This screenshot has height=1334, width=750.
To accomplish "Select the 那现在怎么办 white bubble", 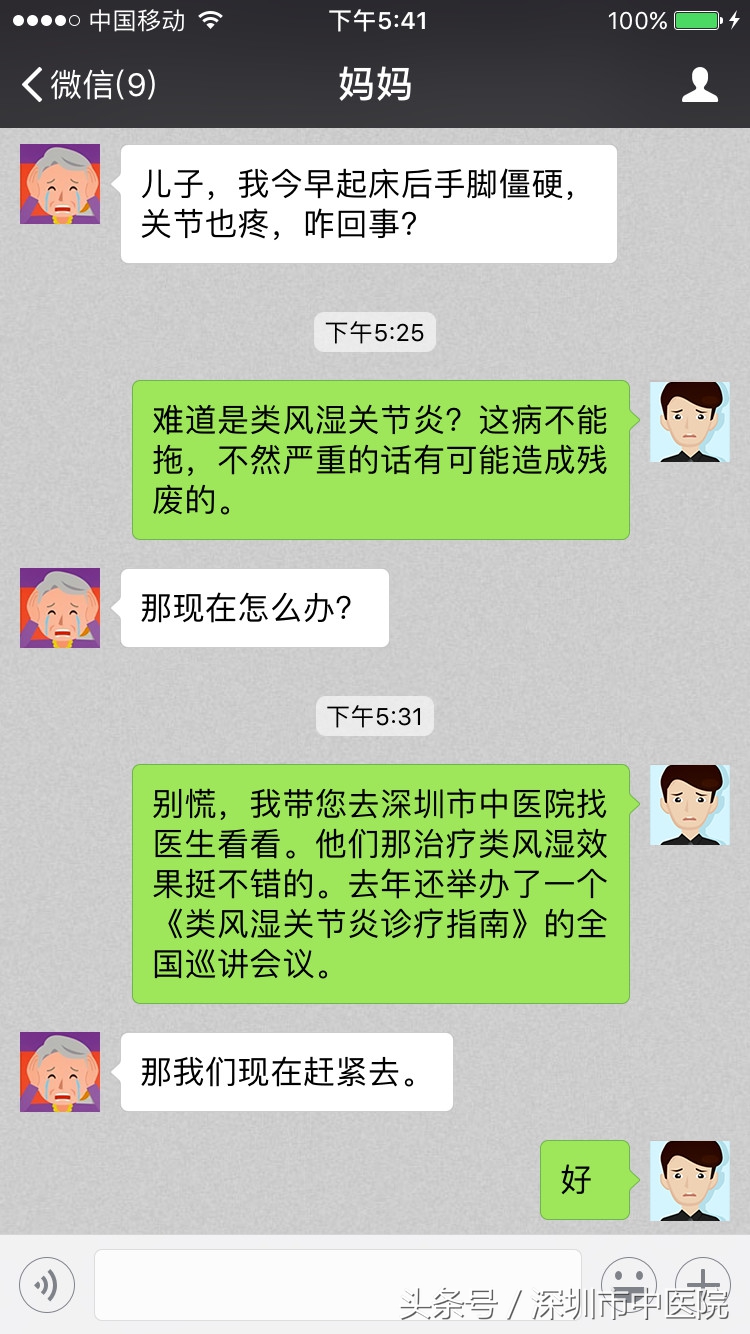I will pyautogui.click(x=253, y=608).
